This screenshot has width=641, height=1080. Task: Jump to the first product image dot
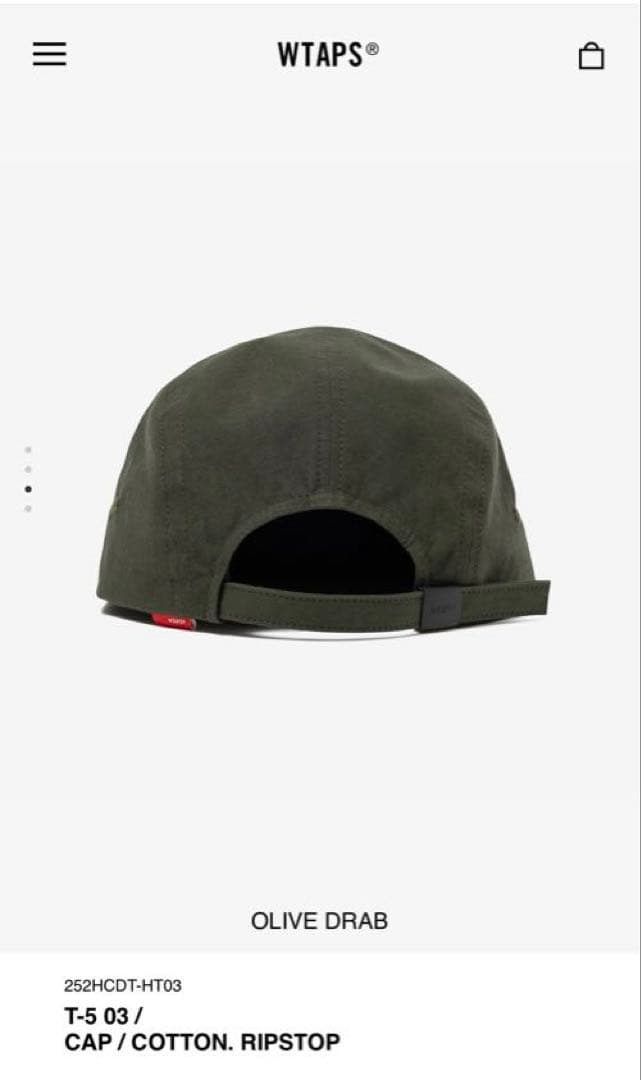click(x=28, y=450)
